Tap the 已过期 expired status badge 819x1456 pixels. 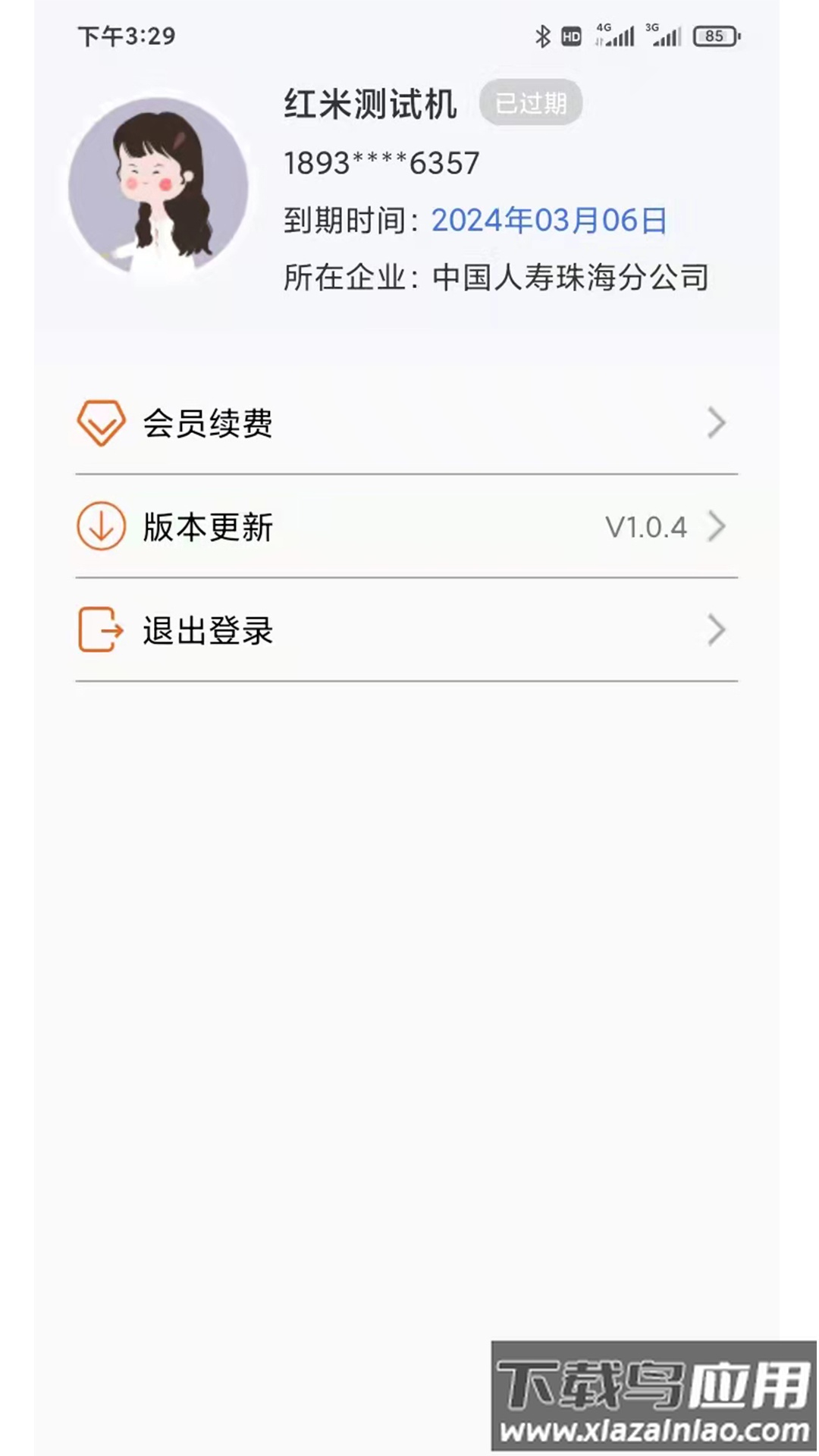[x=531, y=102]
